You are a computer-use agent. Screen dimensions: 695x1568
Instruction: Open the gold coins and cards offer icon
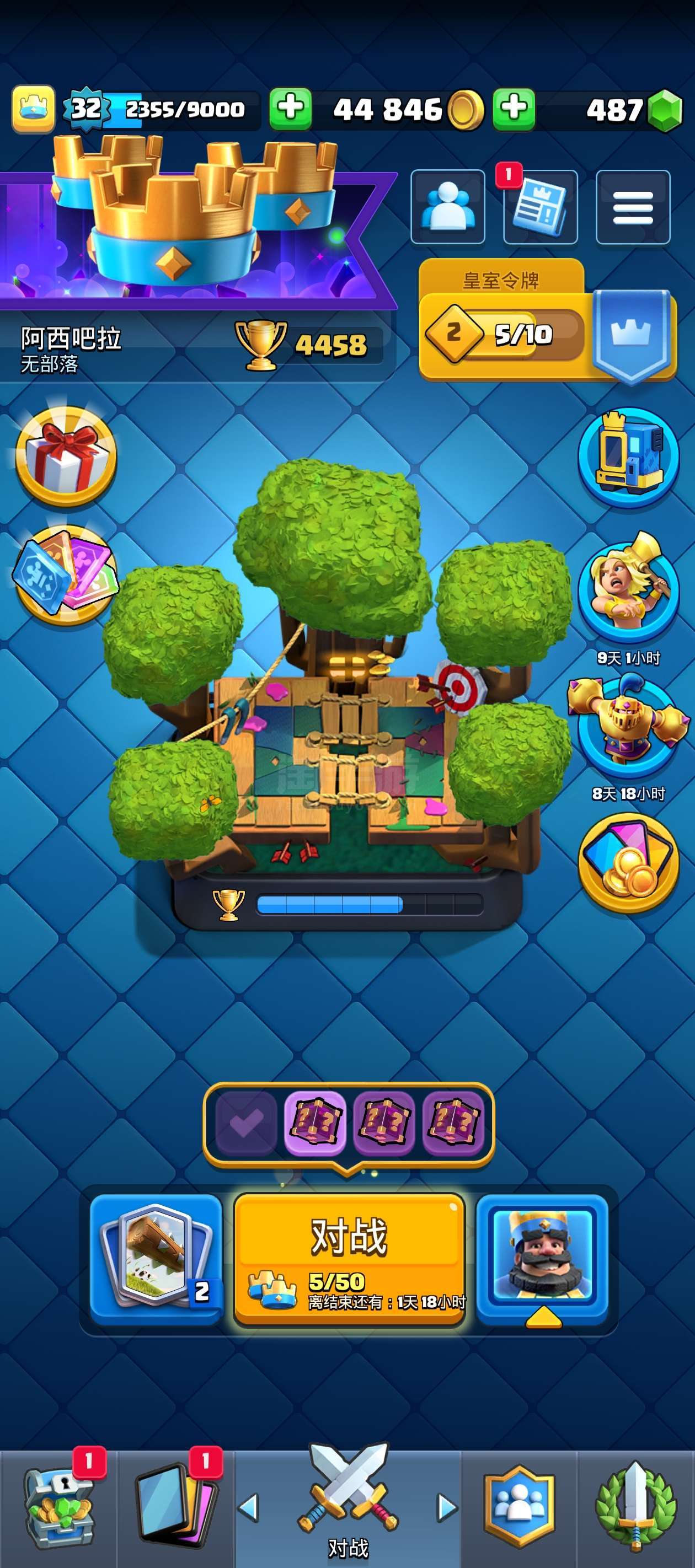pyautogui.click(x=628, y=862)
